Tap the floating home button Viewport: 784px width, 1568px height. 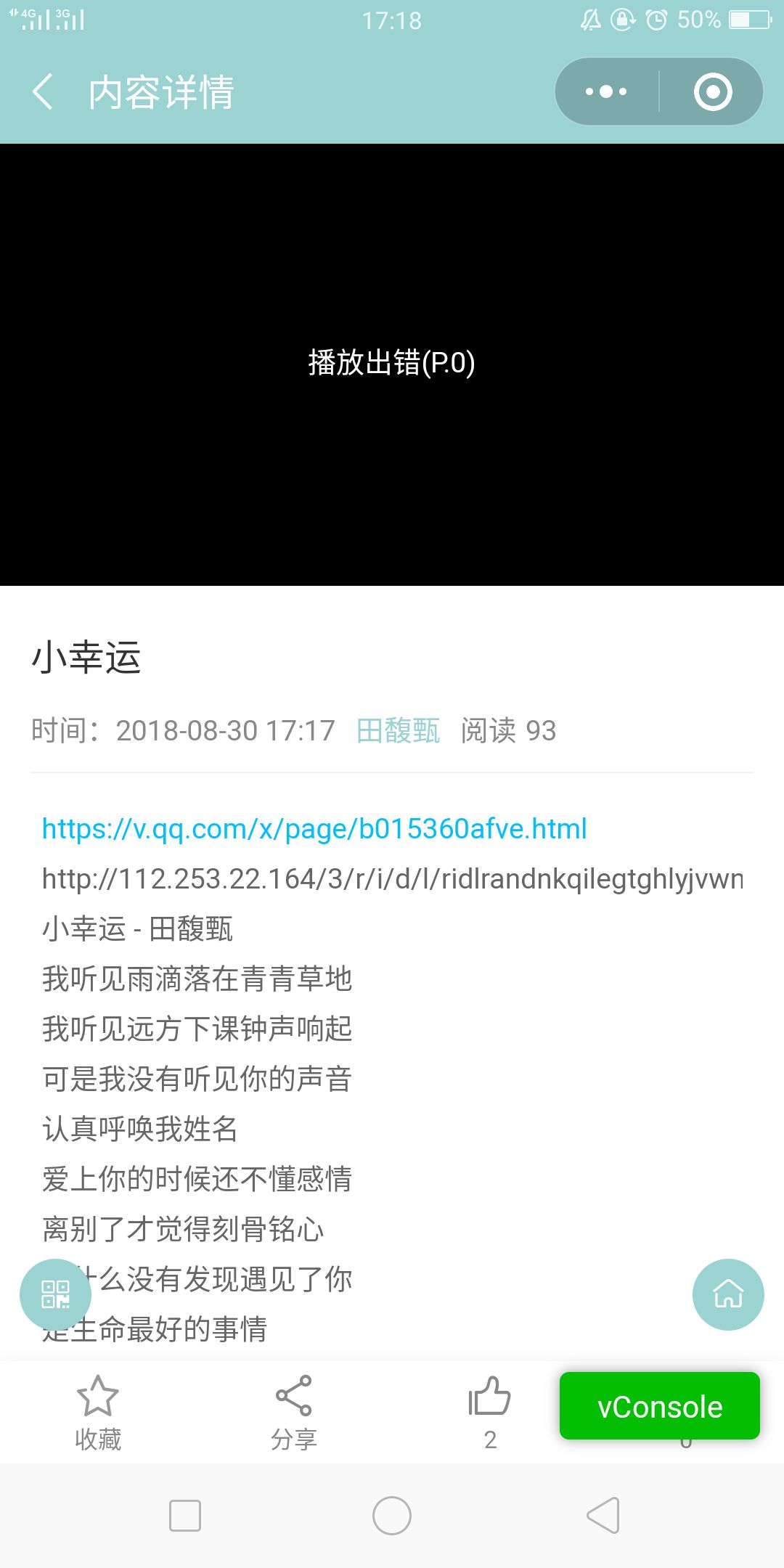[x=728, y=1294]
